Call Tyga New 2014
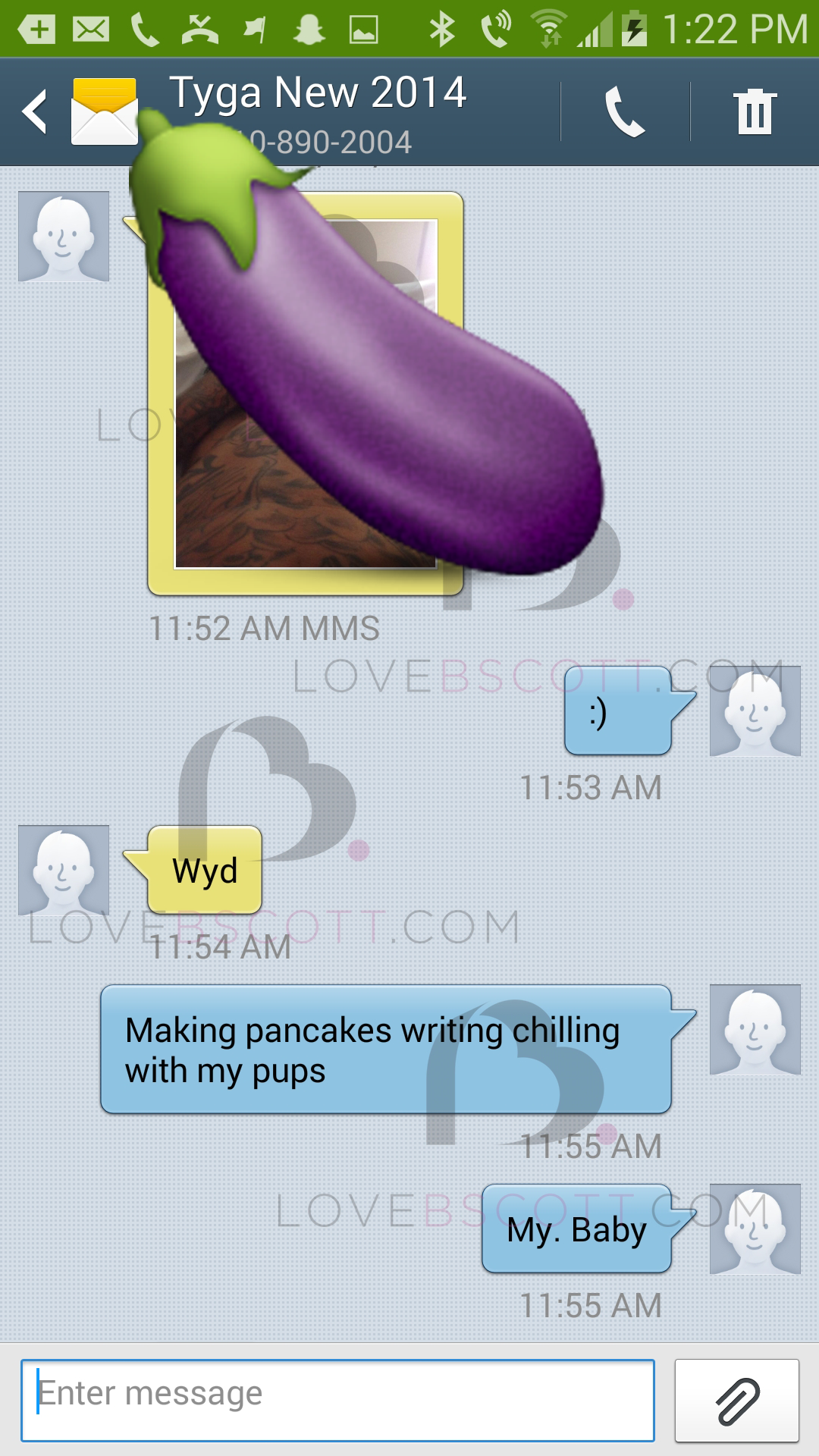 [625, 111]
